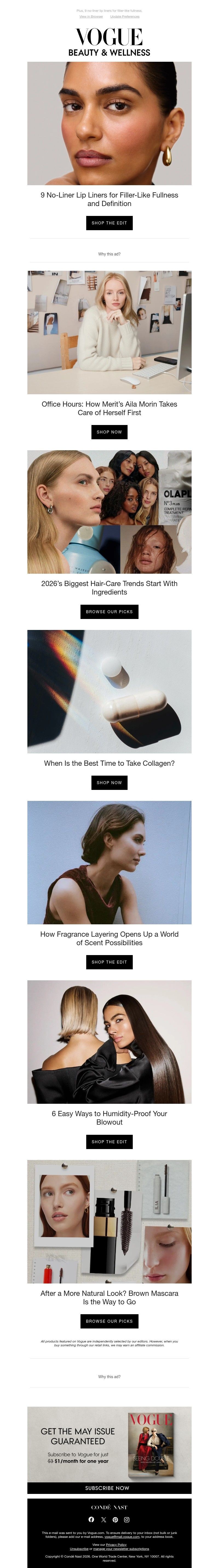Open View in Browser link
Screen dimensions: 219x1568
(91, 16)
